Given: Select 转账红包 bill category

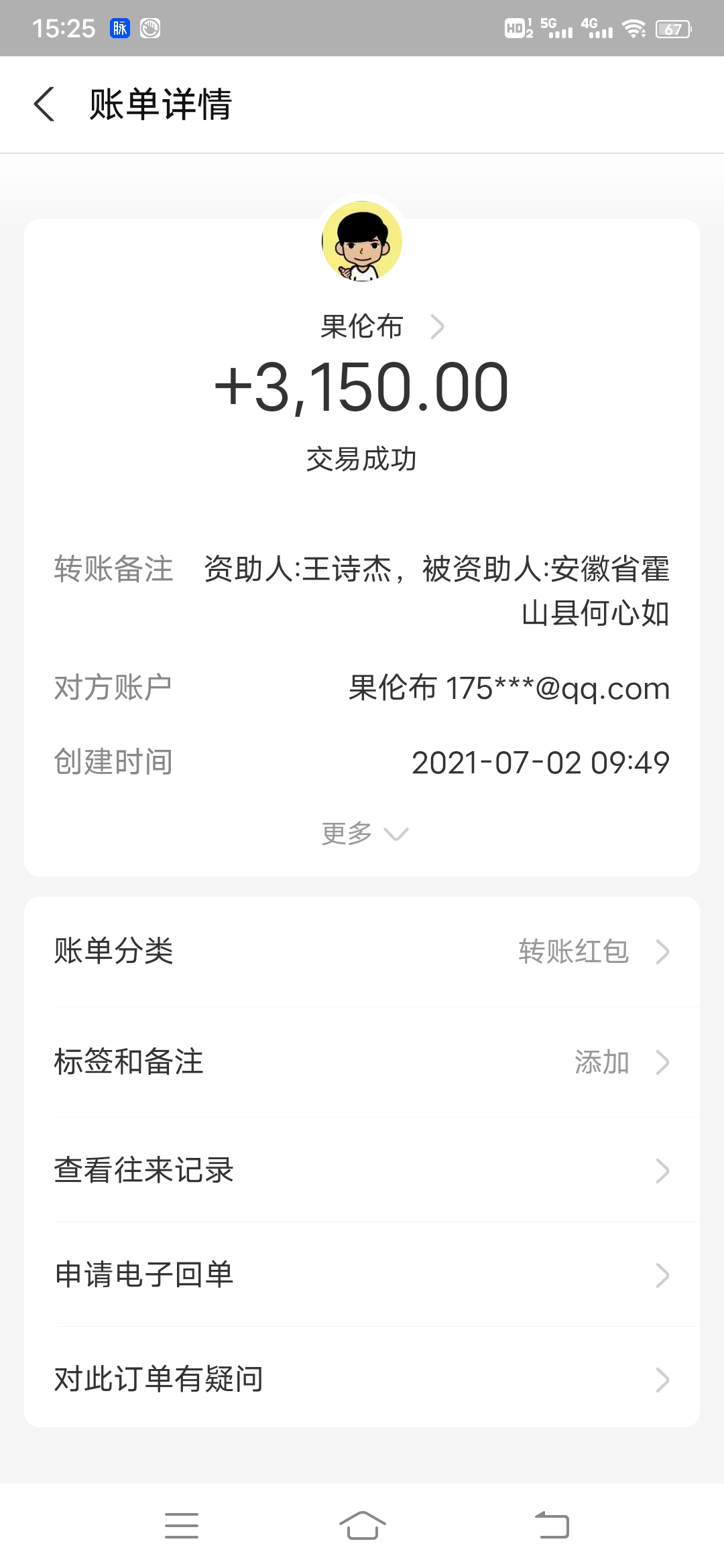Looking at the screenshot, I should (x=572, y=951).
